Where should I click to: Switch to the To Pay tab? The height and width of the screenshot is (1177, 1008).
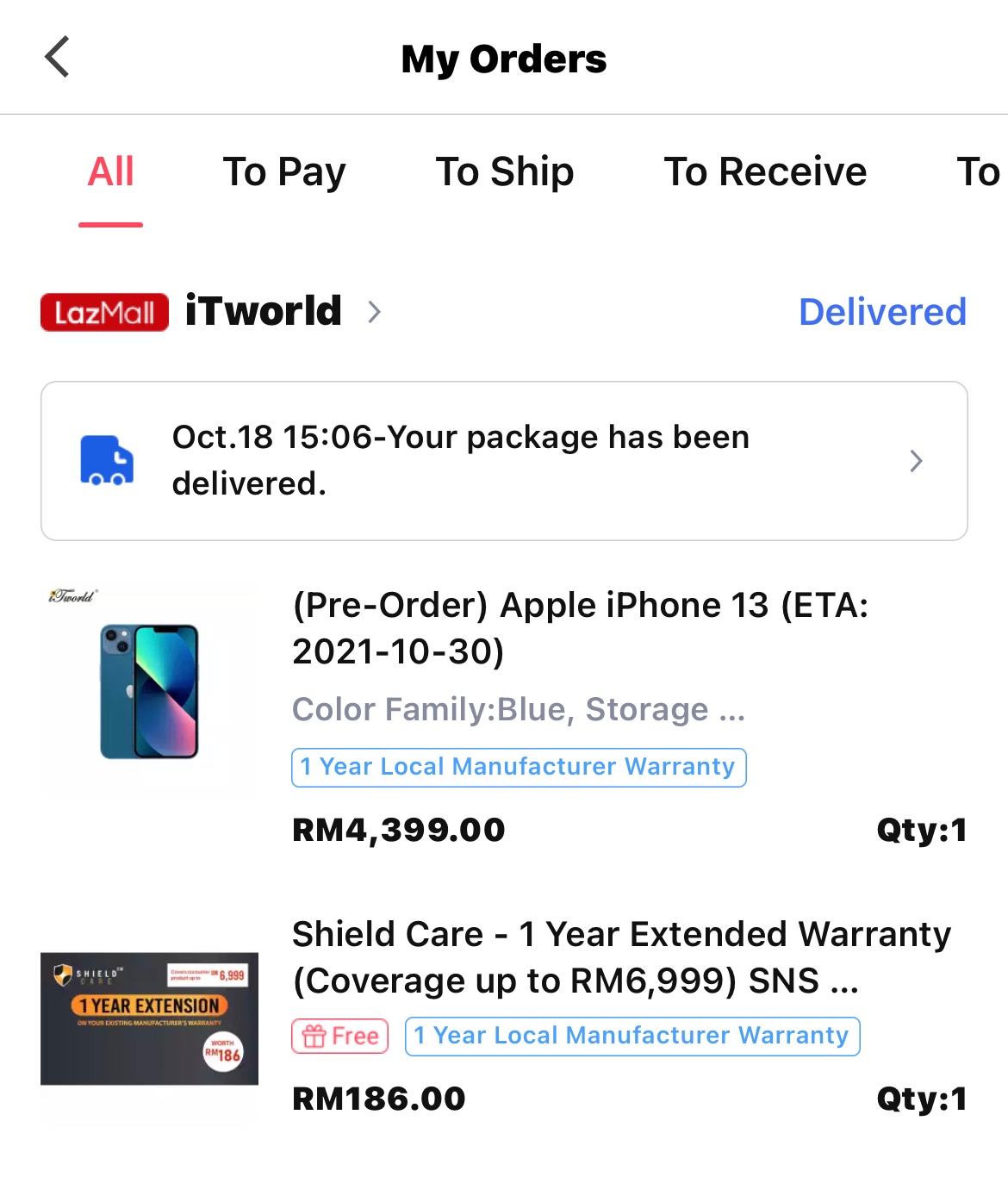pos(284,172)
